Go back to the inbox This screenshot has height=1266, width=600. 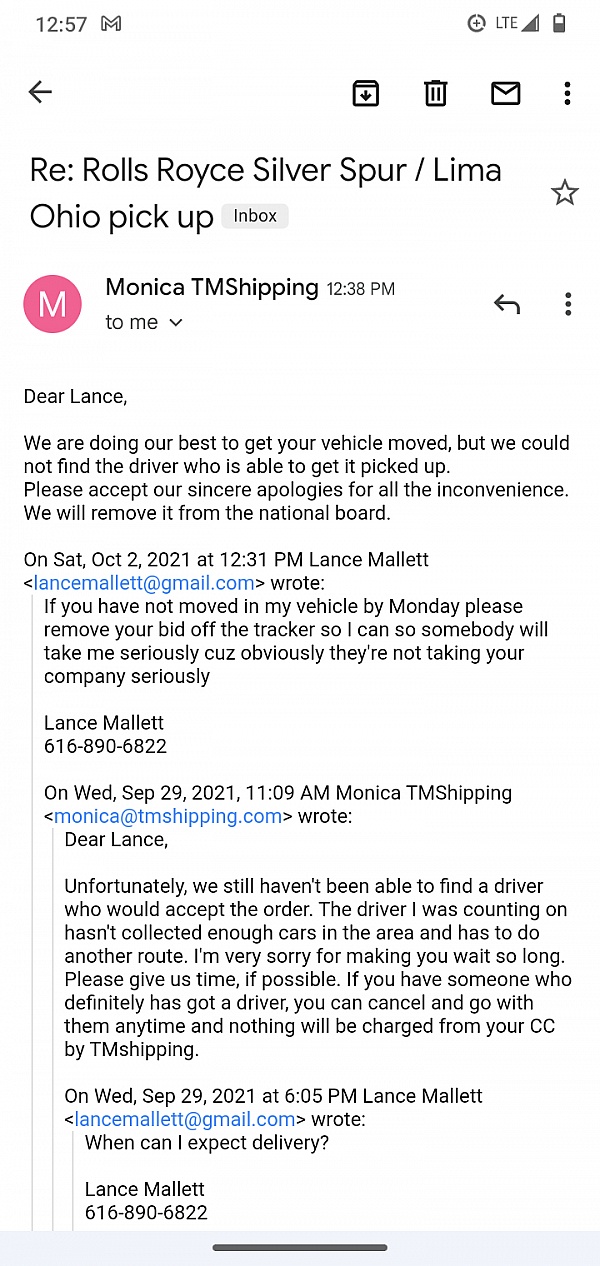(40, 93)
